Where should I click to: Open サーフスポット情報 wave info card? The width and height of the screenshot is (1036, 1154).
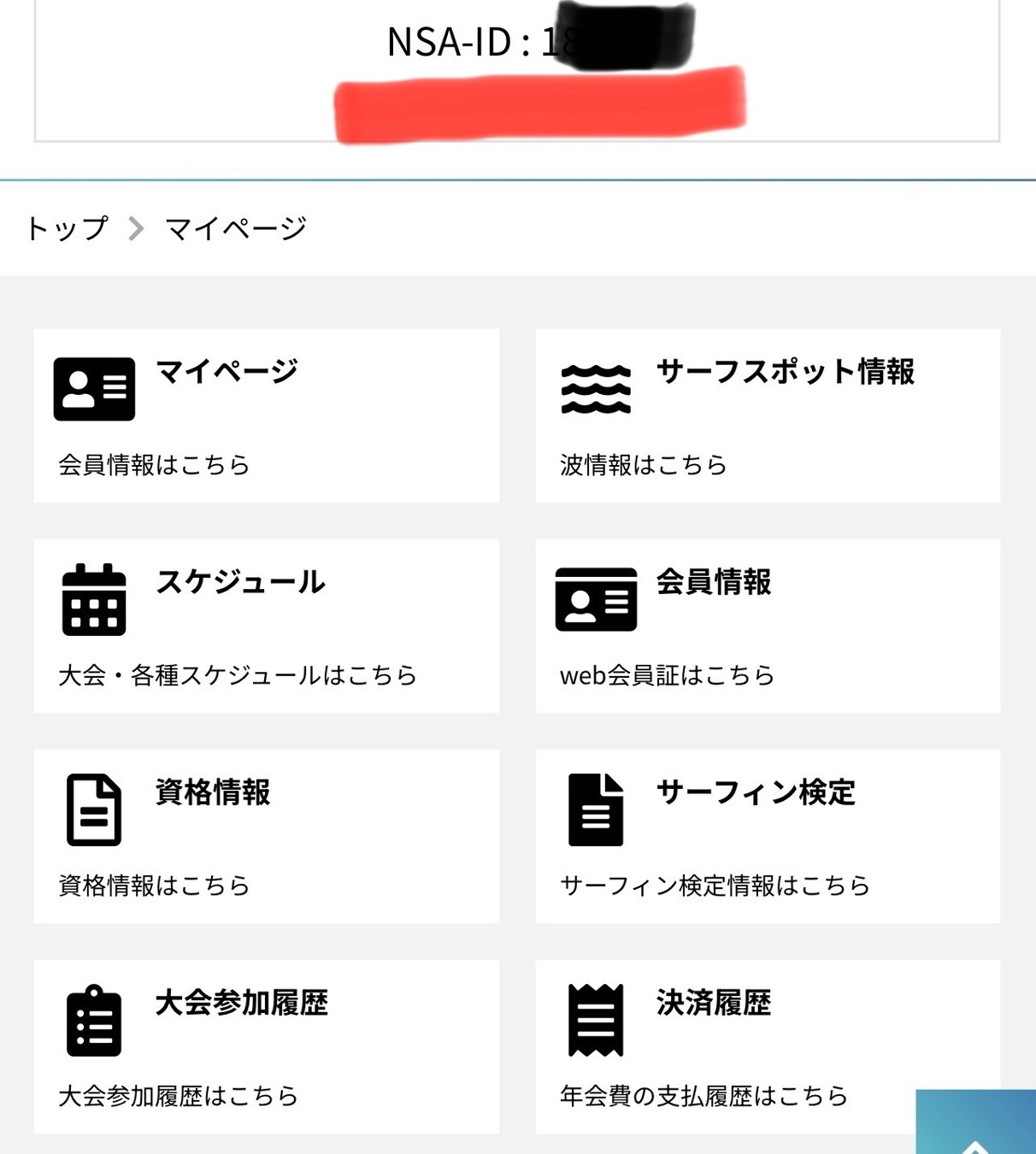click(767, 415)
